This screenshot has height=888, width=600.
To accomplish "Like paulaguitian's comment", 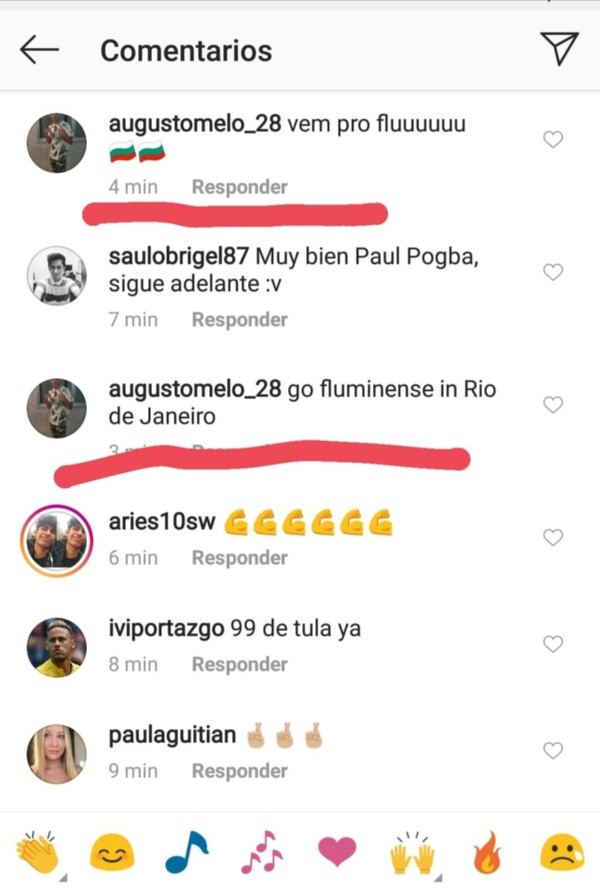I will [x=552, y=750].
